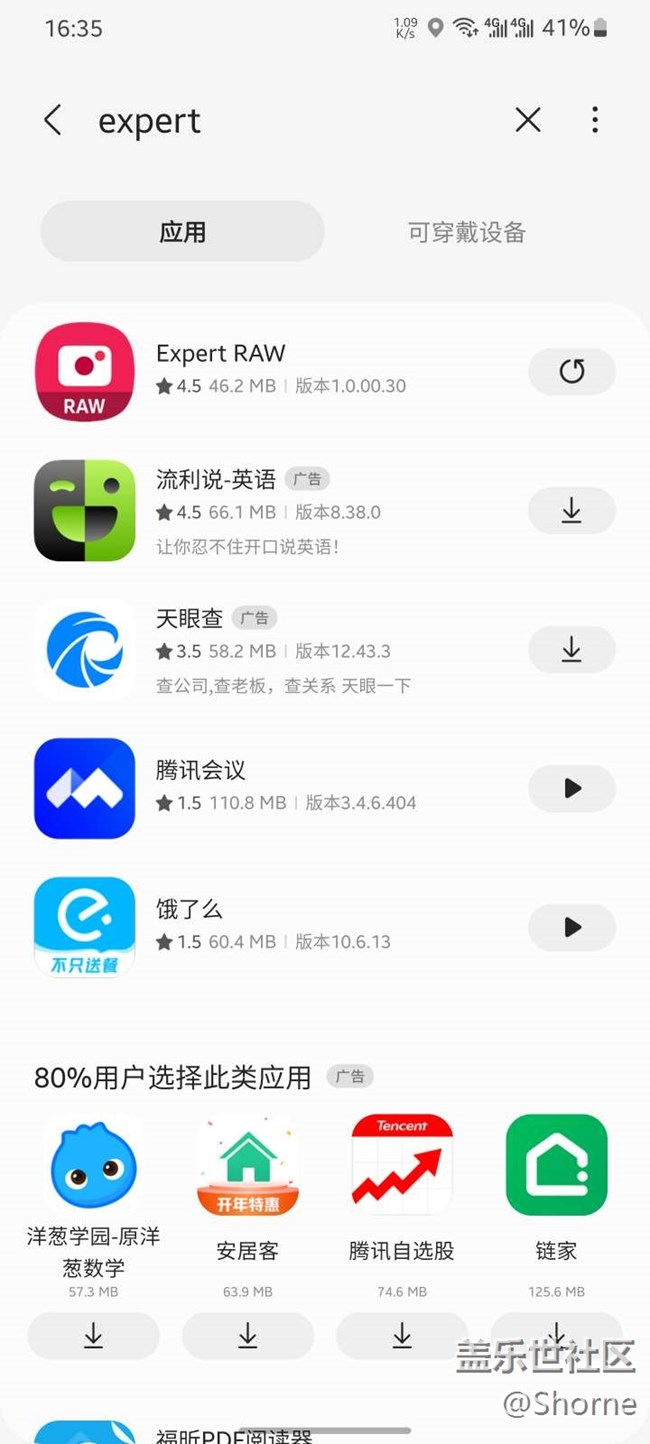The image size is (650, 1444).
Task: Select the 应用 tab
Action: [183, 233]
